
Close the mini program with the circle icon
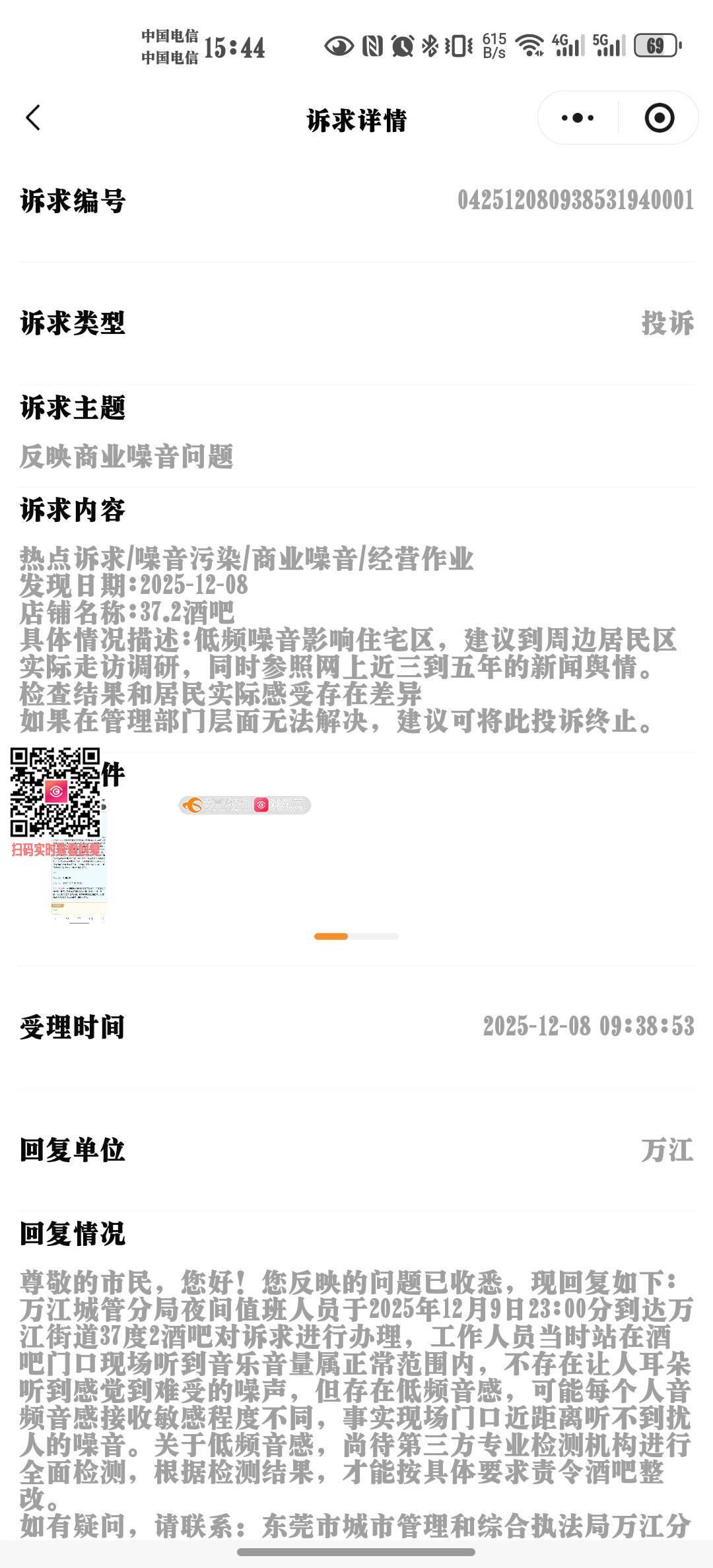(x=659, y=118)
